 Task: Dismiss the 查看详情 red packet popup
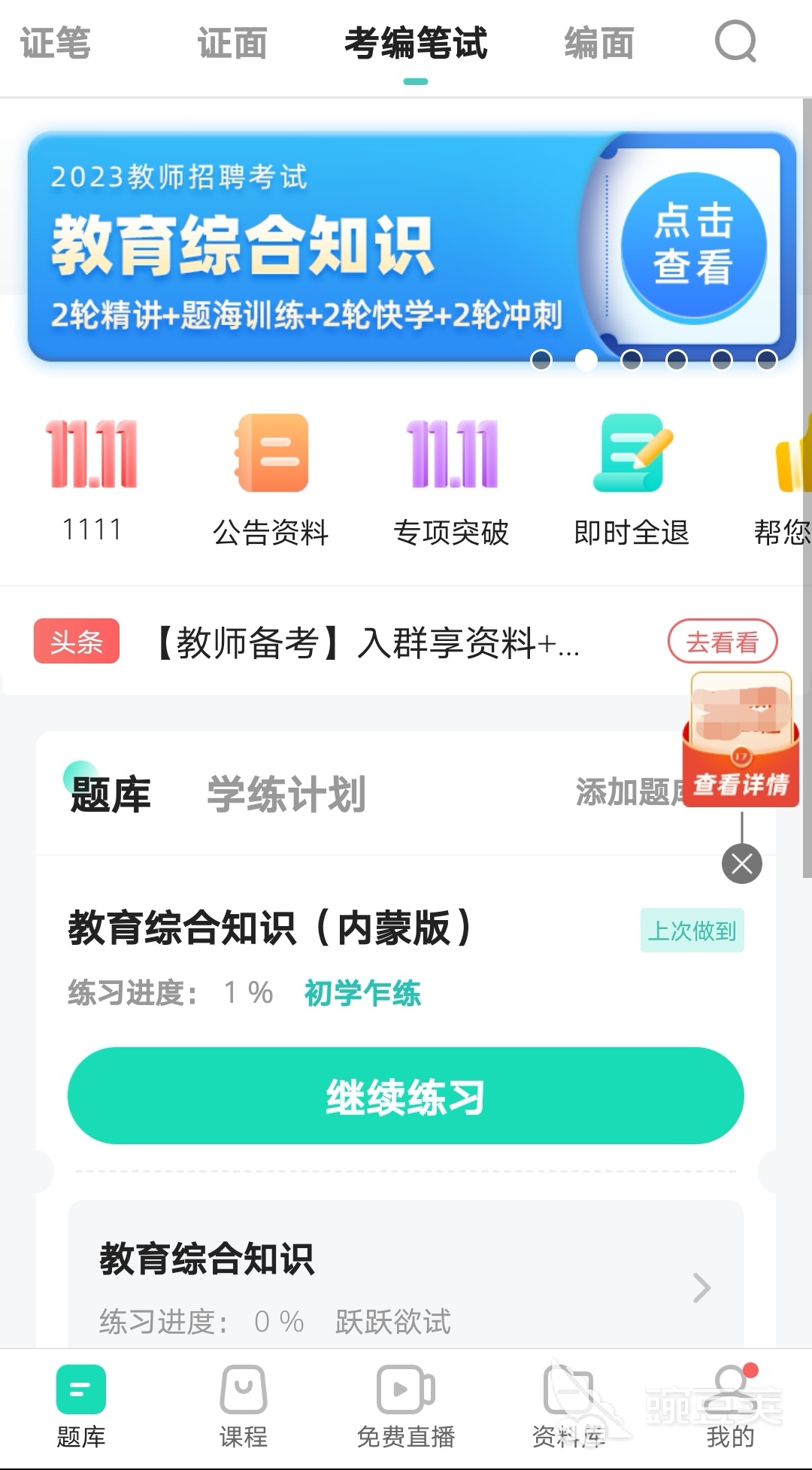pyautogui.click(x=741, y=863)
